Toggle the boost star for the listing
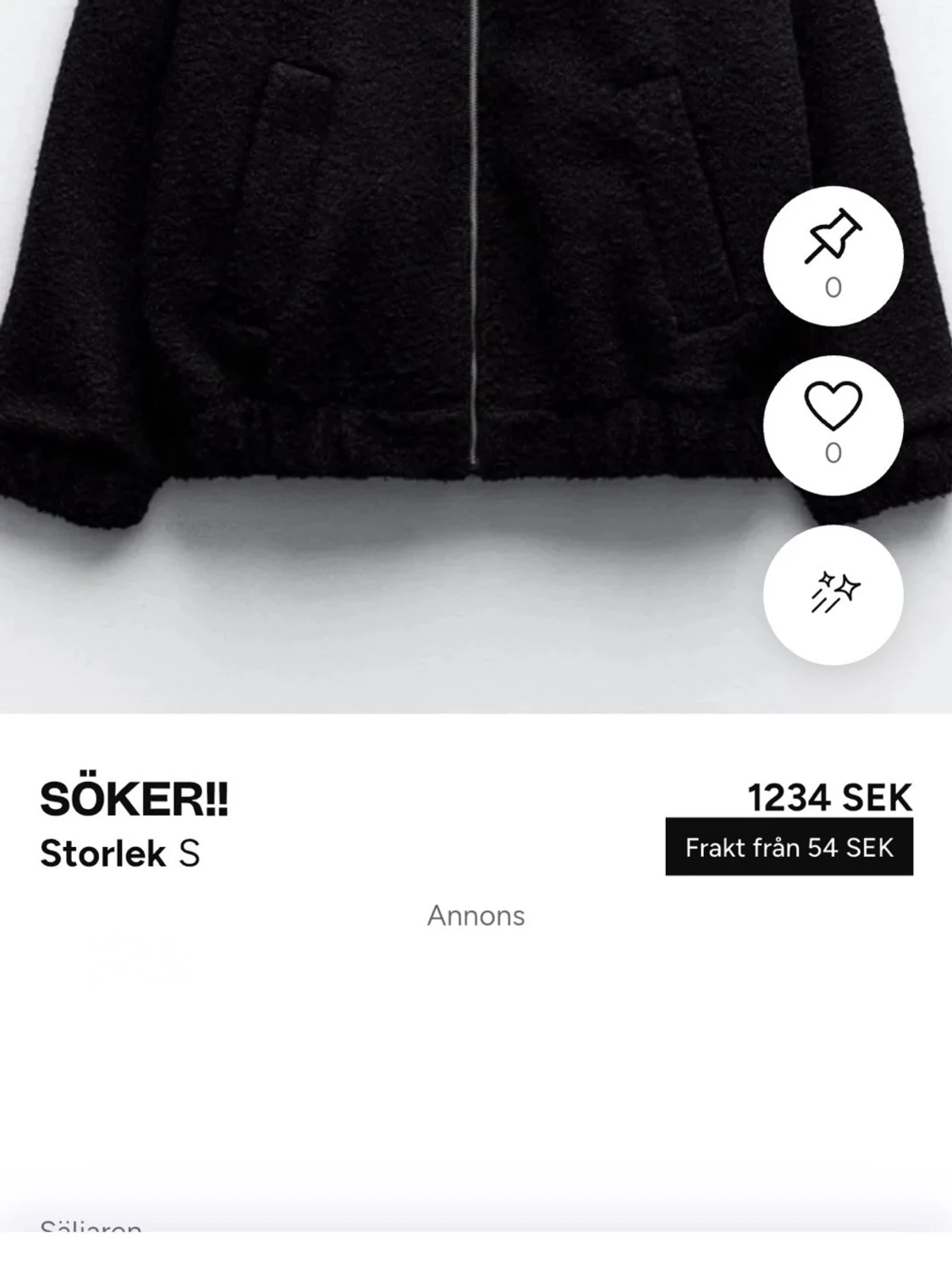Screen dimensions: 952x1270 [834, 592]
